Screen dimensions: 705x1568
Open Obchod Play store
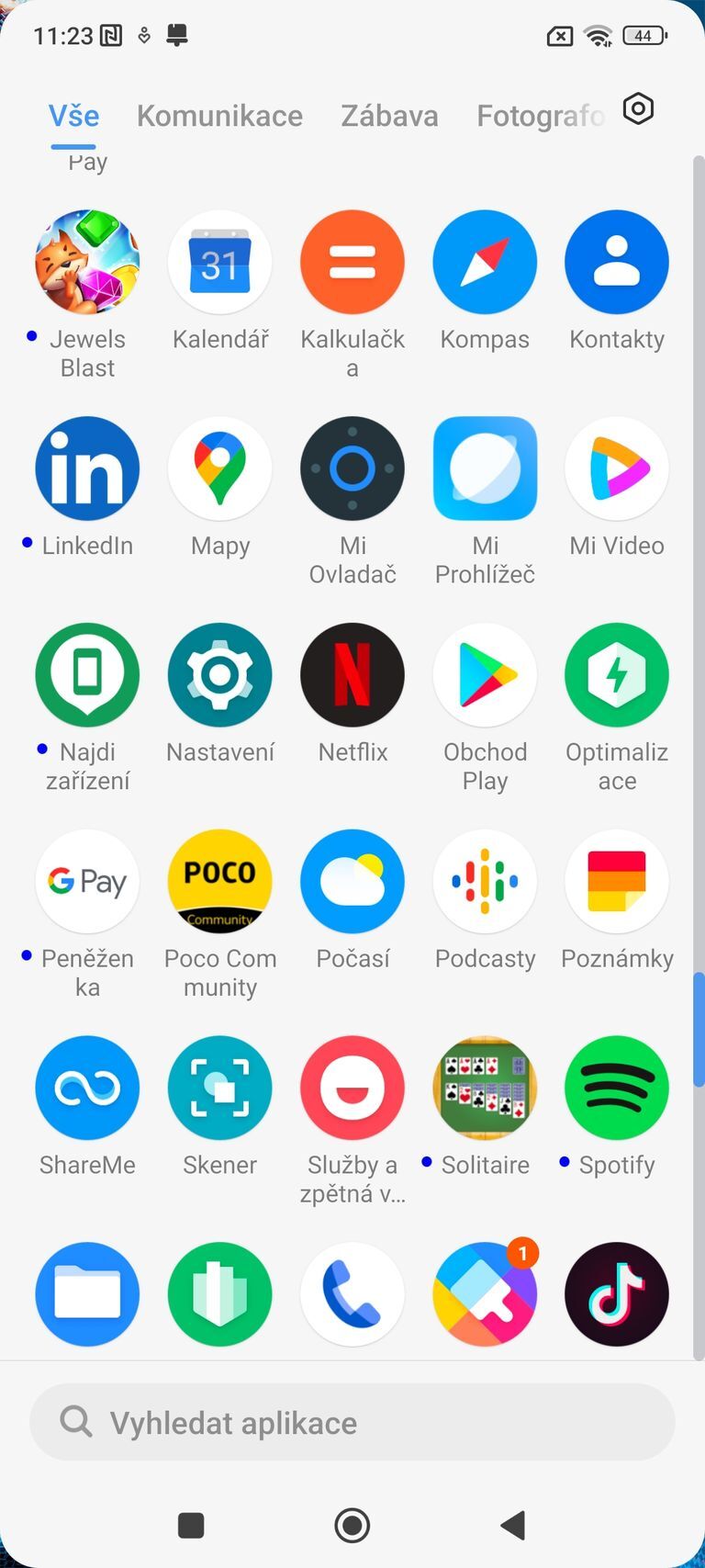tap(485, 675)
